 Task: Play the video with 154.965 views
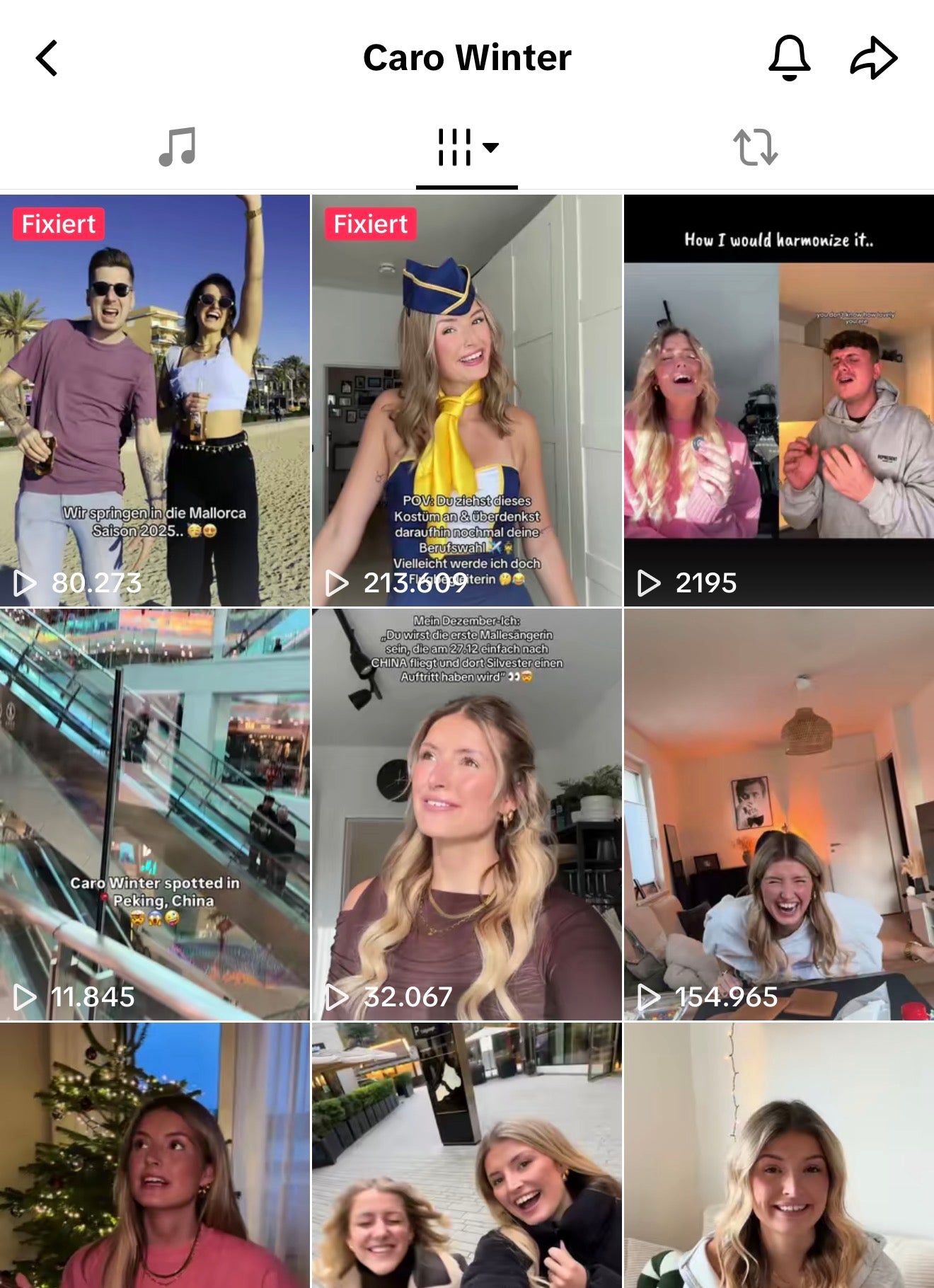pos(778,814)
